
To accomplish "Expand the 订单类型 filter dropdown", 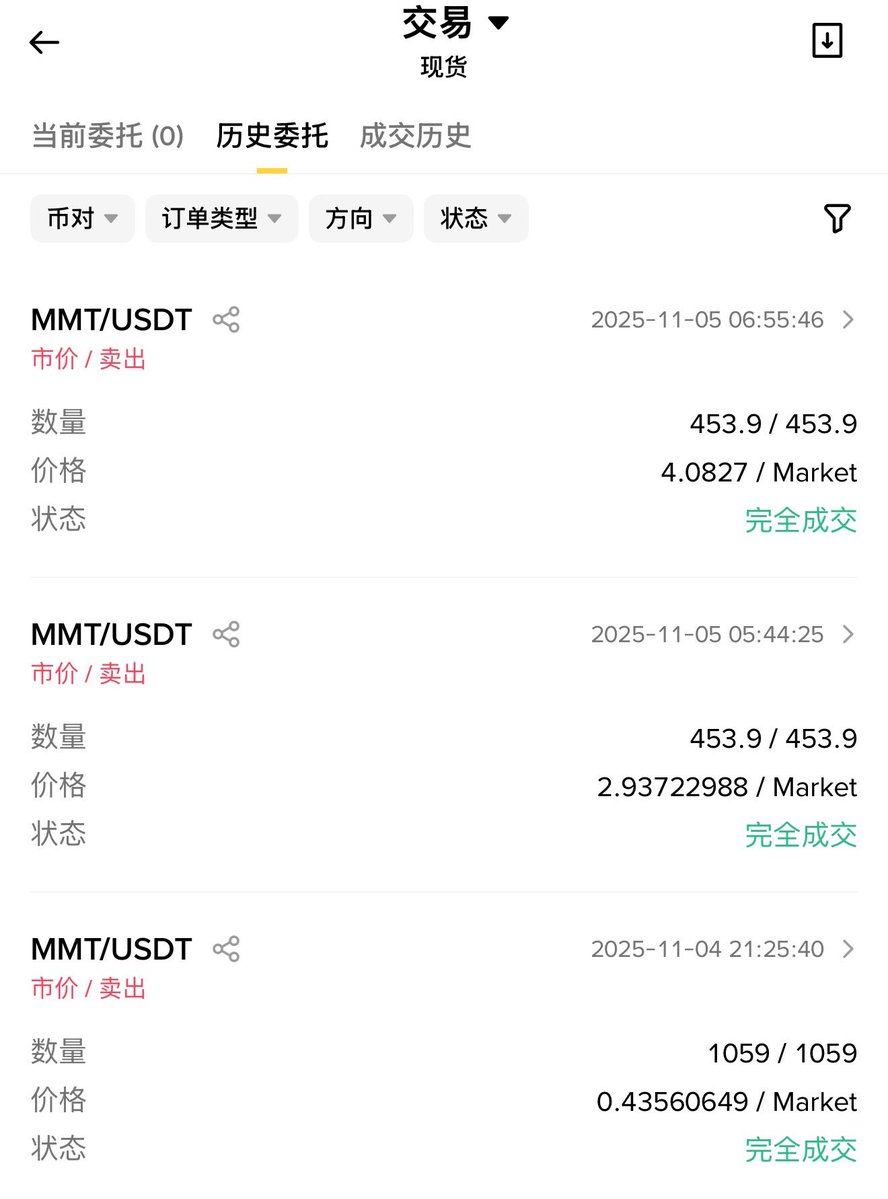I will 221,218.
